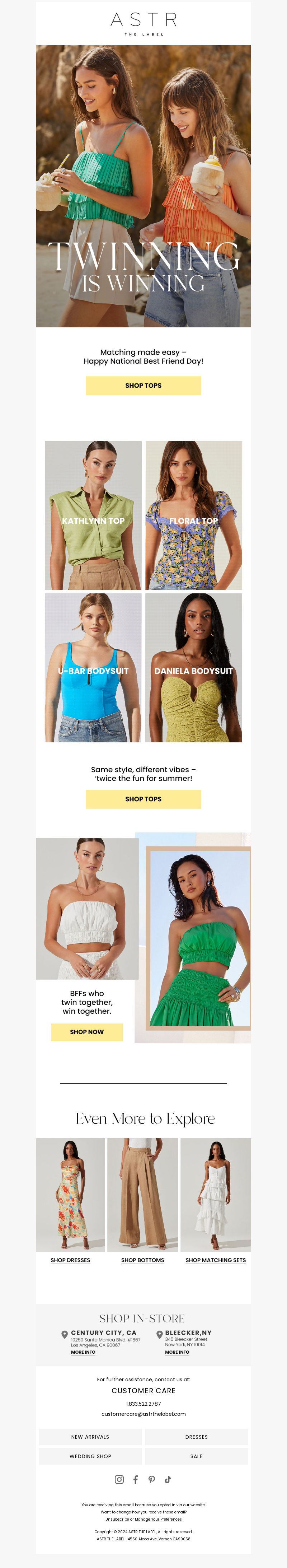Open the TikTok icon
Viewport: 287px width, 1568px height.
pyautogui.click(x=168, y=1479)
